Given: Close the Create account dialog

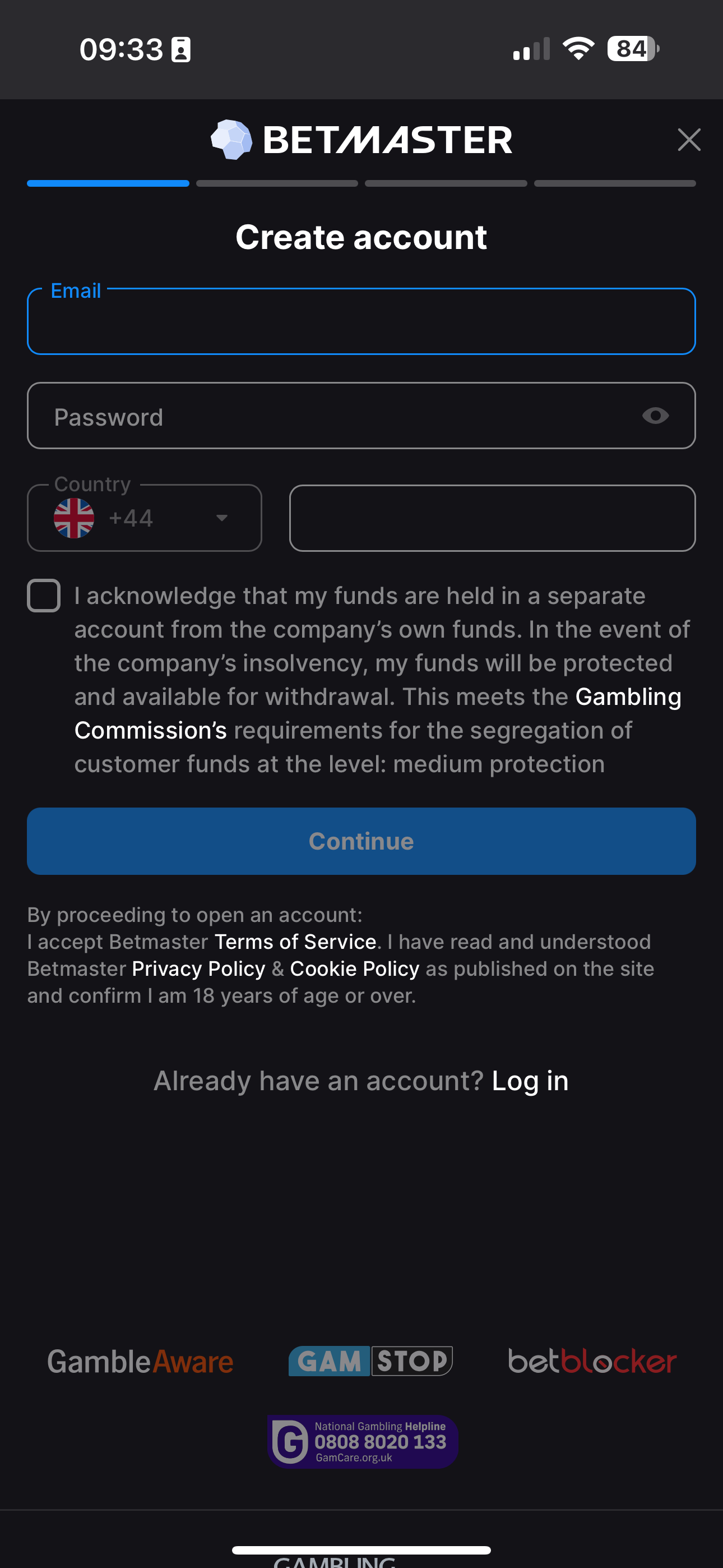Looking at the screenshot, I should pyautogui.click(x=689, y=140).
